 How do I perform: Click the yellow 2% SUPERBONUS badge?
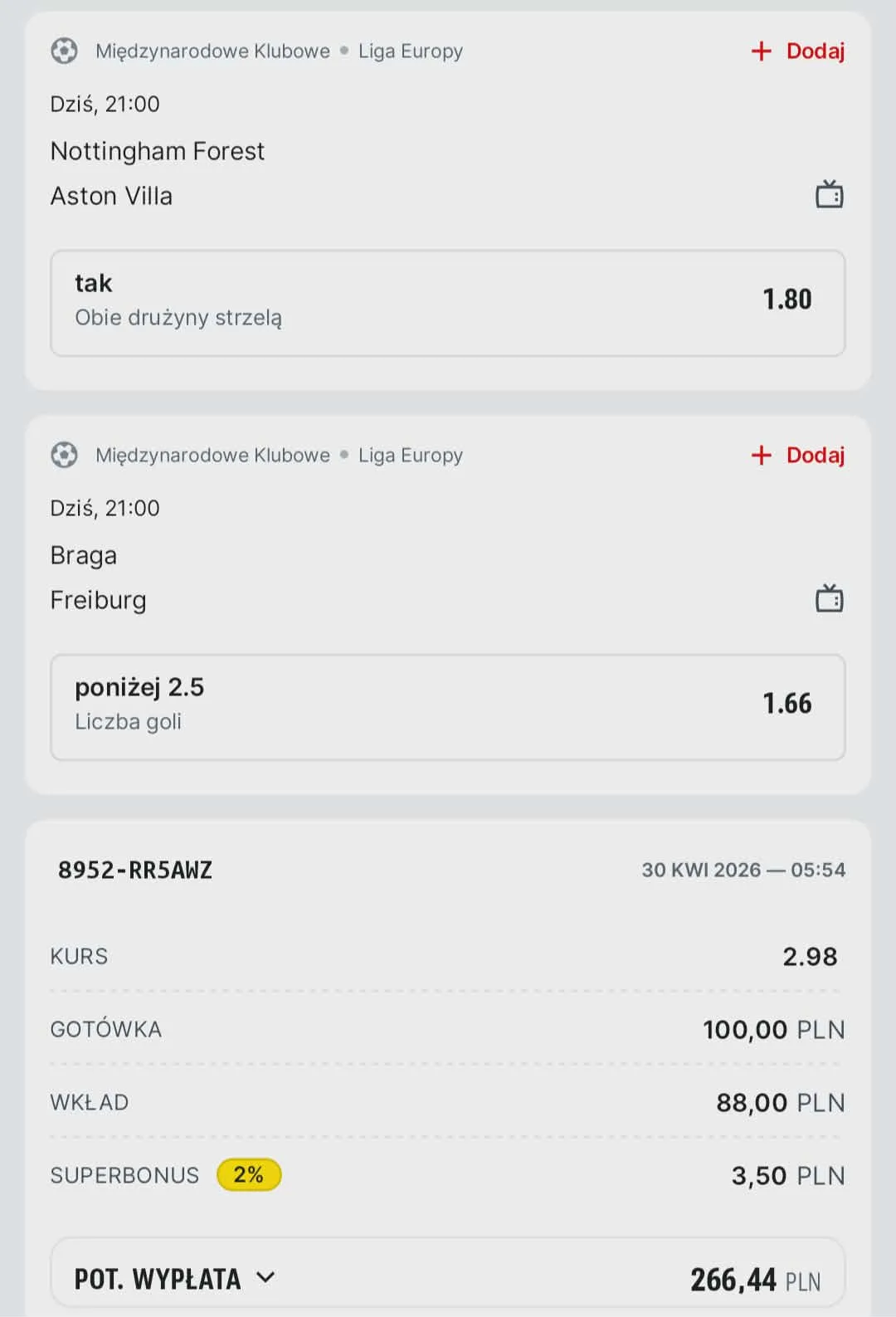pos(248,1174)
